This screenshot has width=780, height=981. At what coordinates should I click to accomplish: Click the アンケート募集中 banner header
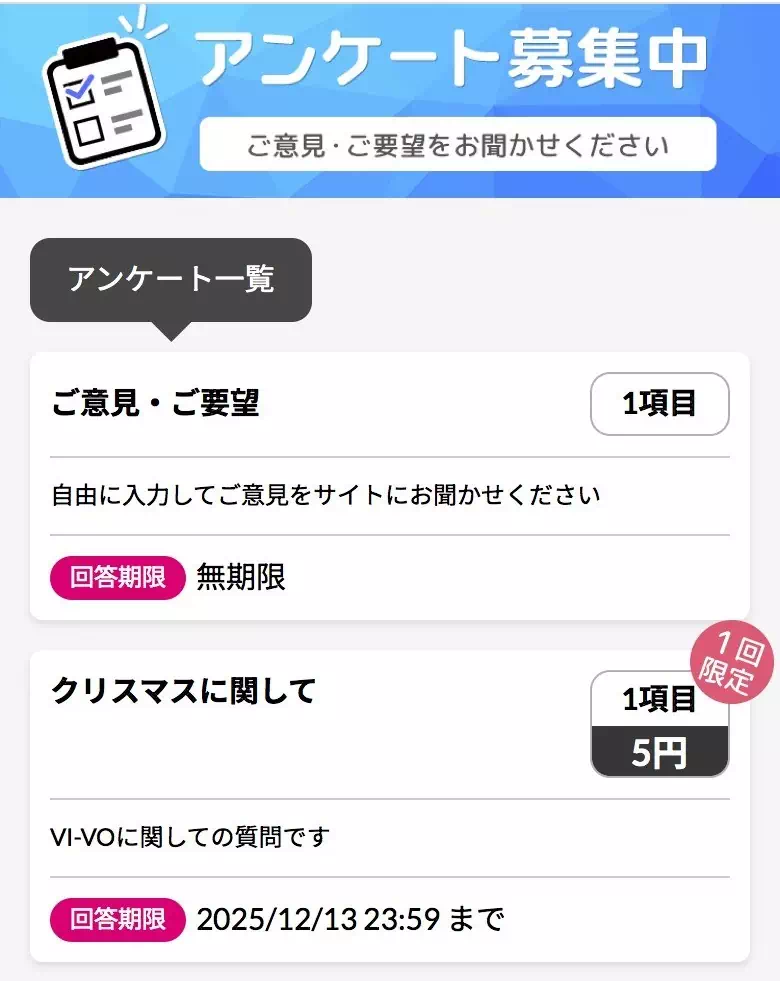(455, 62)
